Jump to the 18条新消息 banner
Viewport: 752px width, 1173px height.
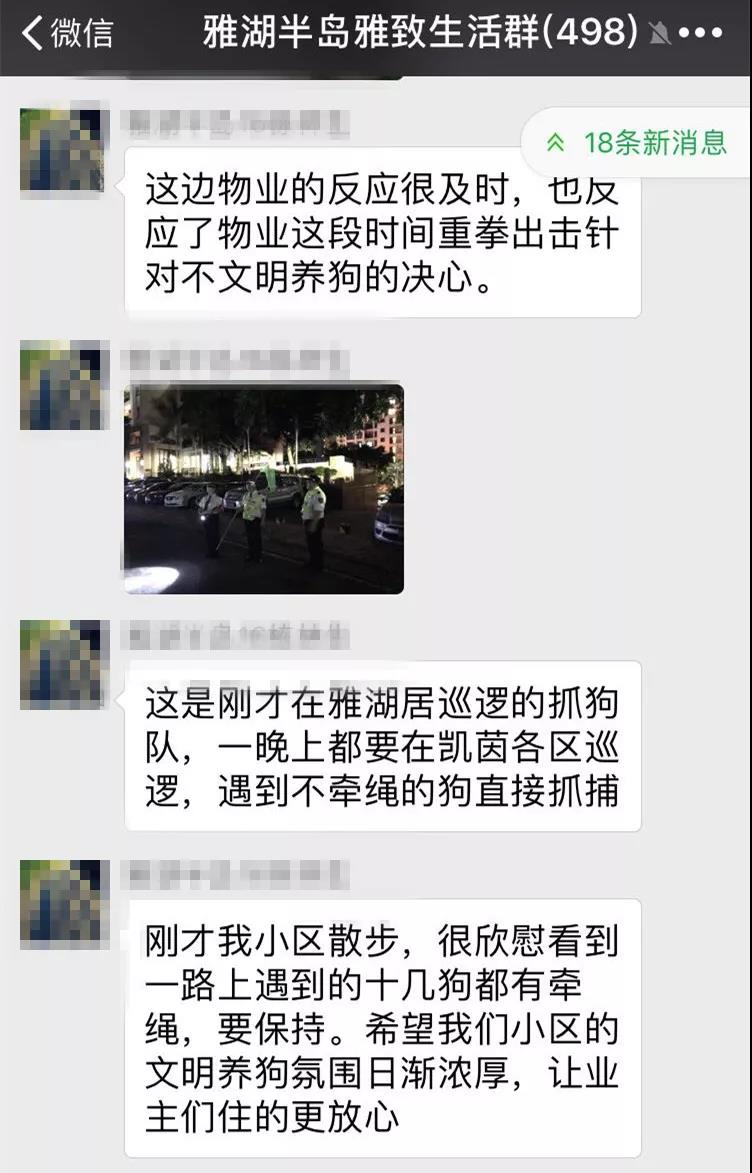640,143
